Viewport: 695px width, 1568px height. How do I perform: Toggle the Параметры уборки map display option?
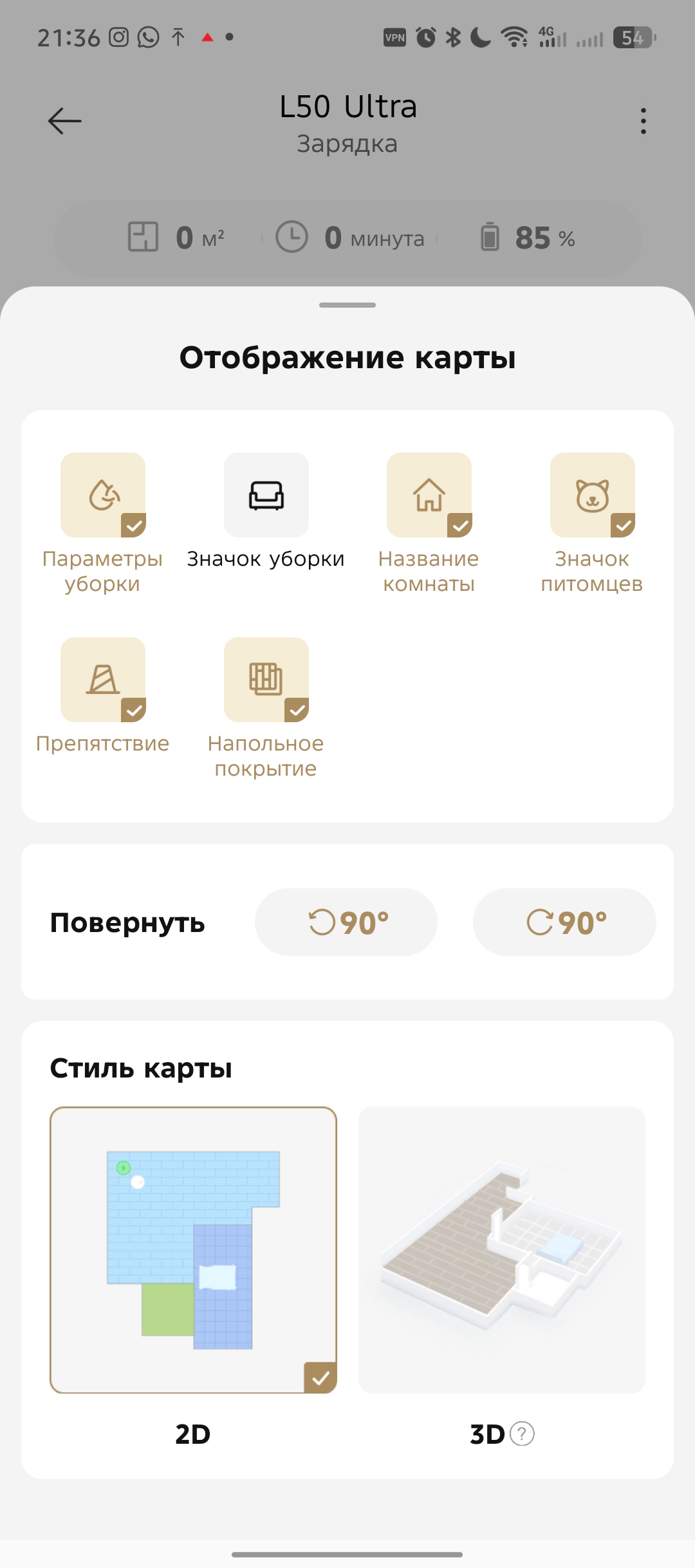click(x=103, y=495)
